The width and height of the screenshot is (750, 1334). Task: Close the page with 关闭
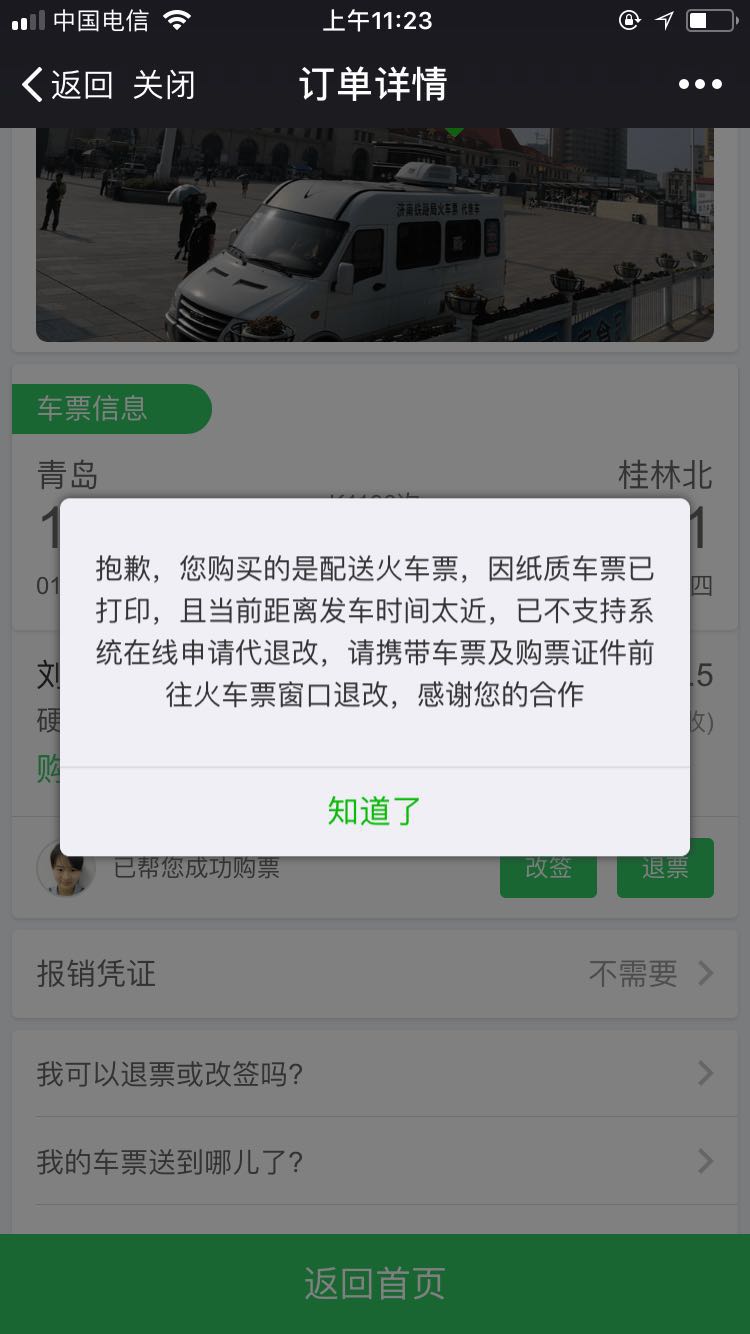pos(164,85)
